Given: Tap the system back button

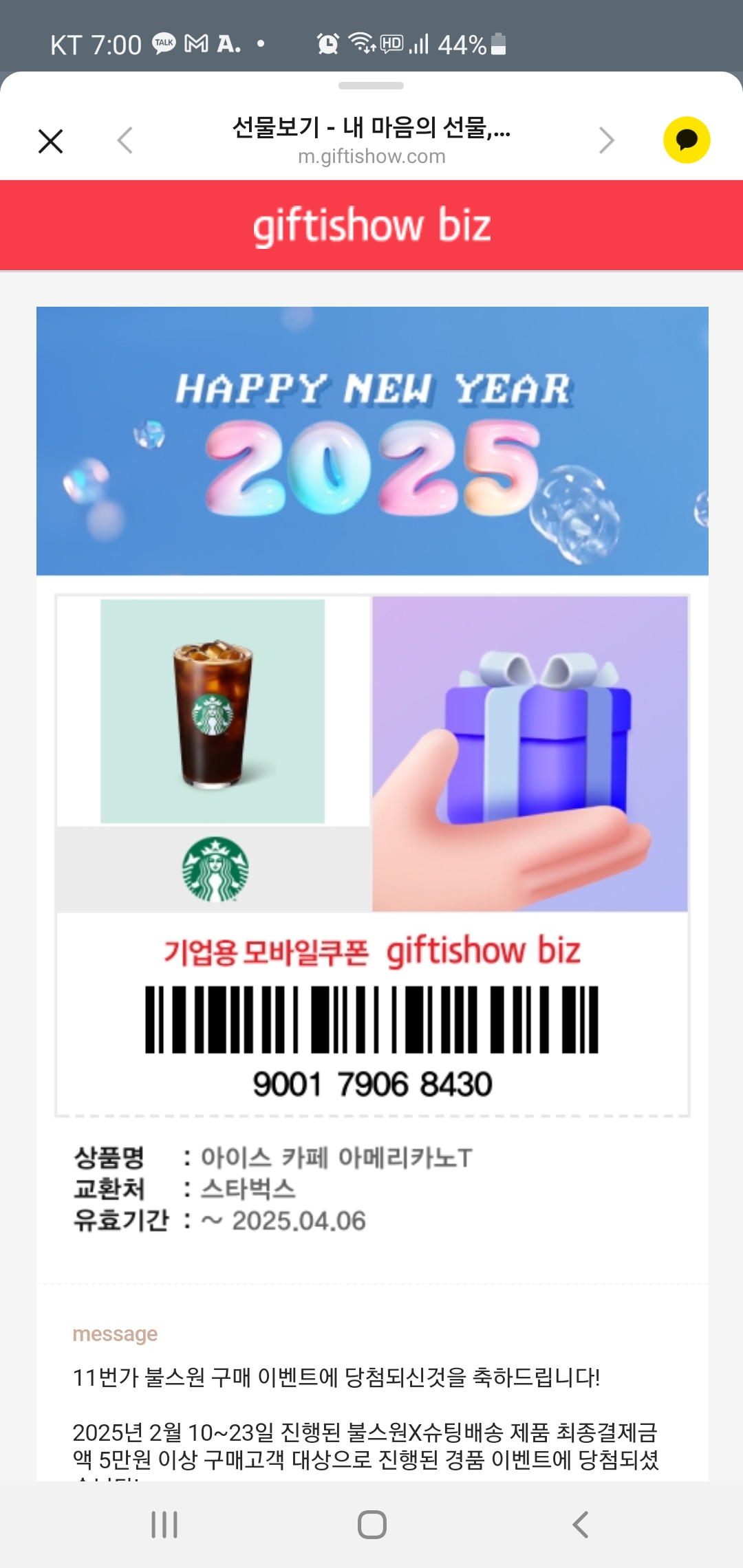Looking at the screenshot, I should [580, 1525].
